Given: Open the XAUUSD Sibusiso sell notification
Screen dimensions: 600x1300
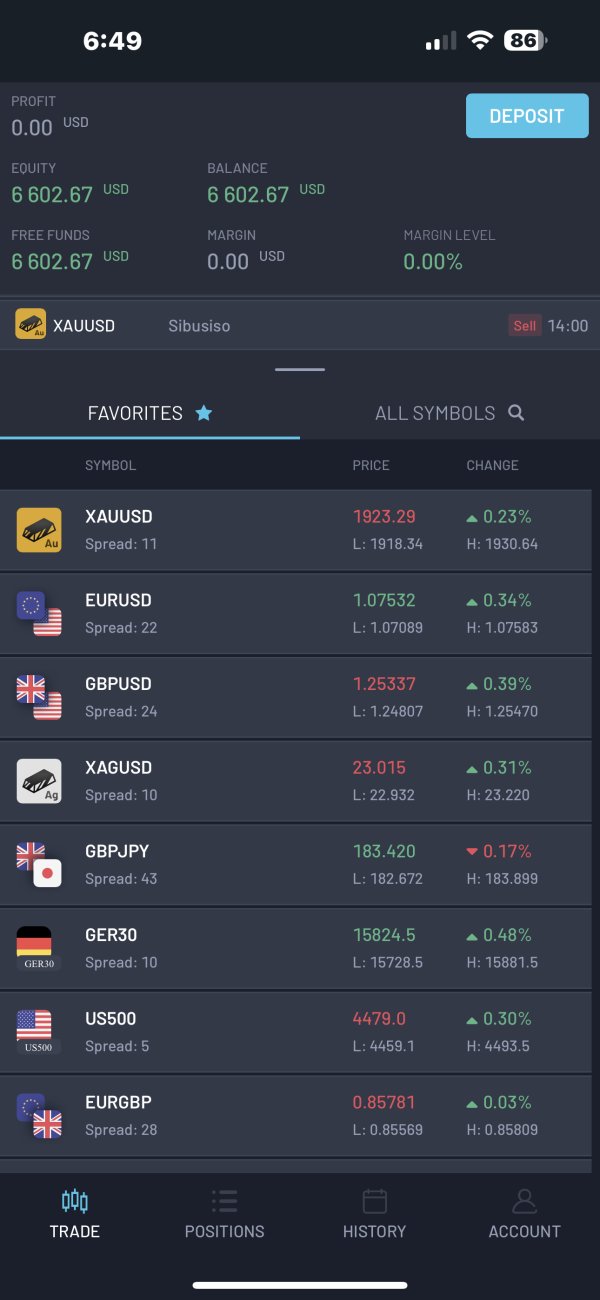Looking at the screenshot, I should coord(300,325).
